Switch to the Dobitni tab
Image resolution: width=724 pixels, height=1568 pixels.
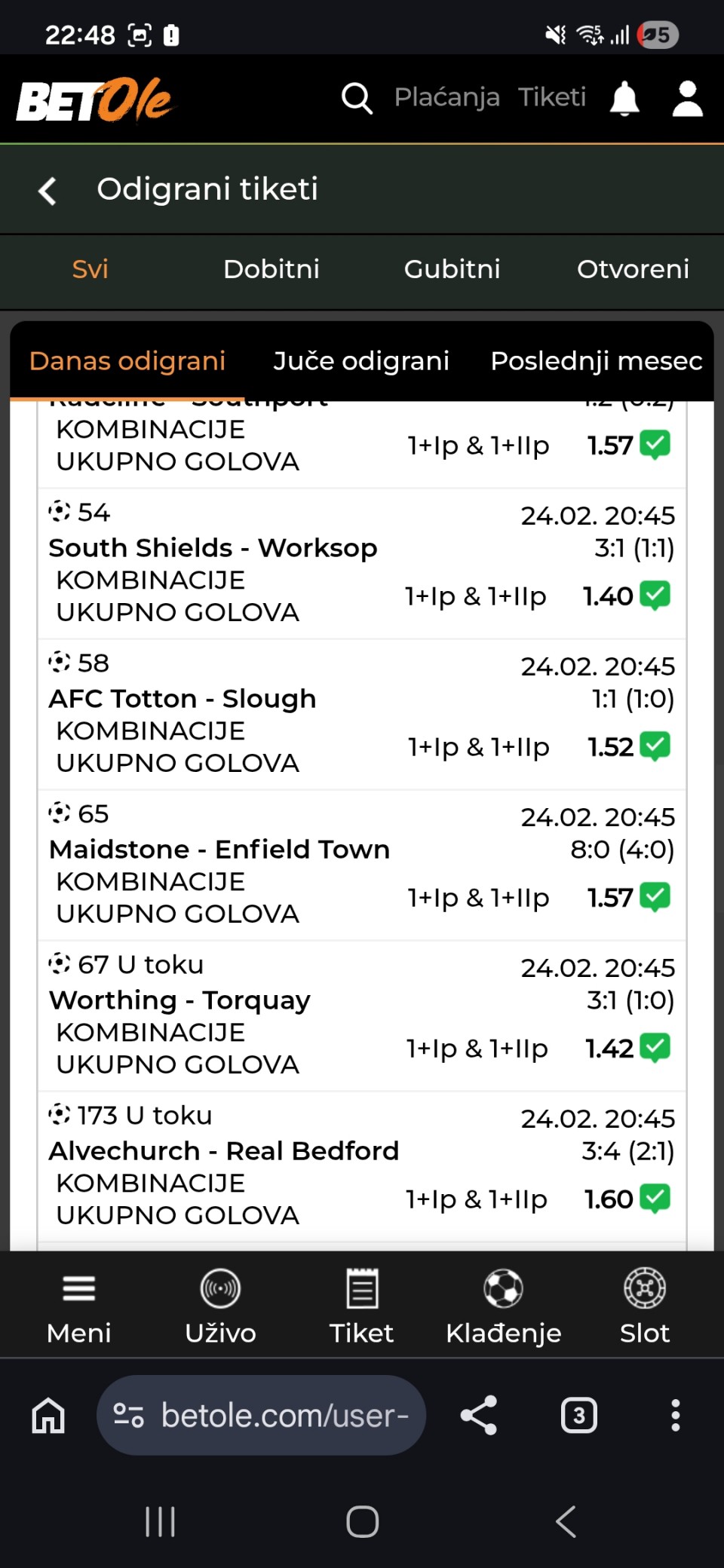click(x=271, y=269)
